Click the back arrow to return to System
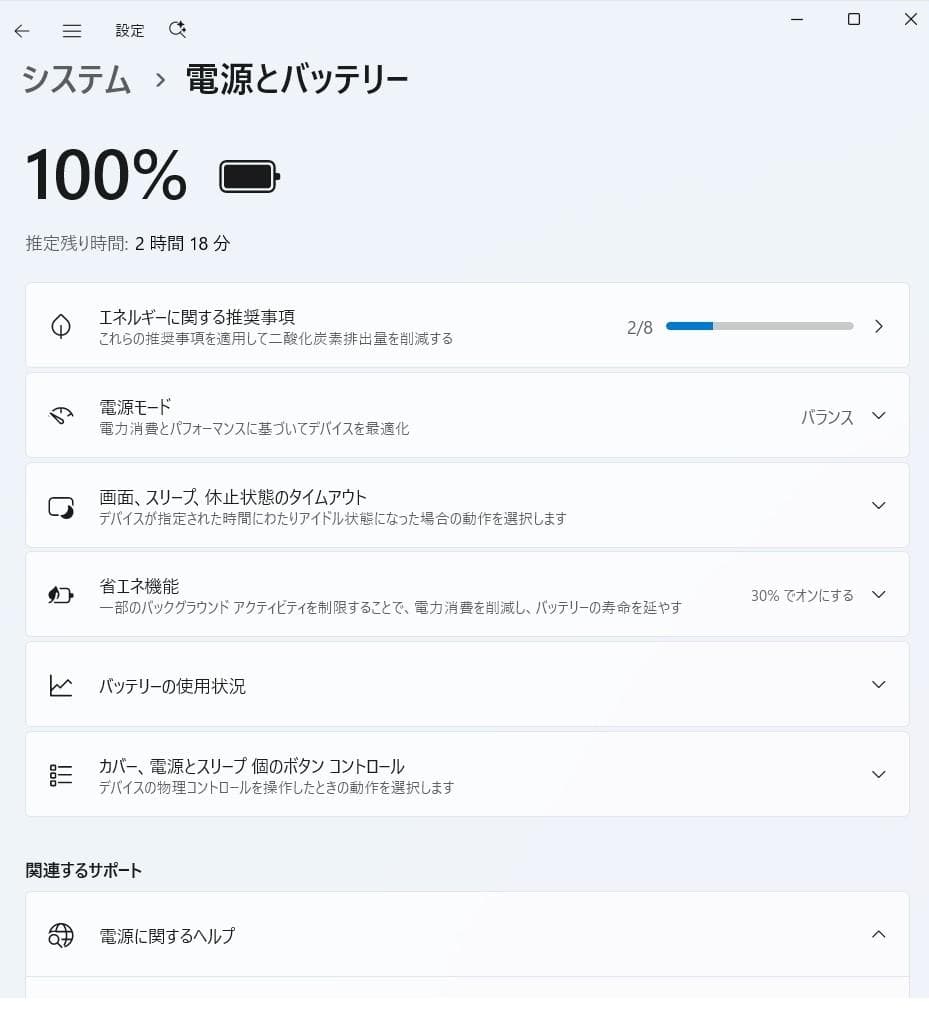Viewport: 929px width, 1012px height. (21, 31)
